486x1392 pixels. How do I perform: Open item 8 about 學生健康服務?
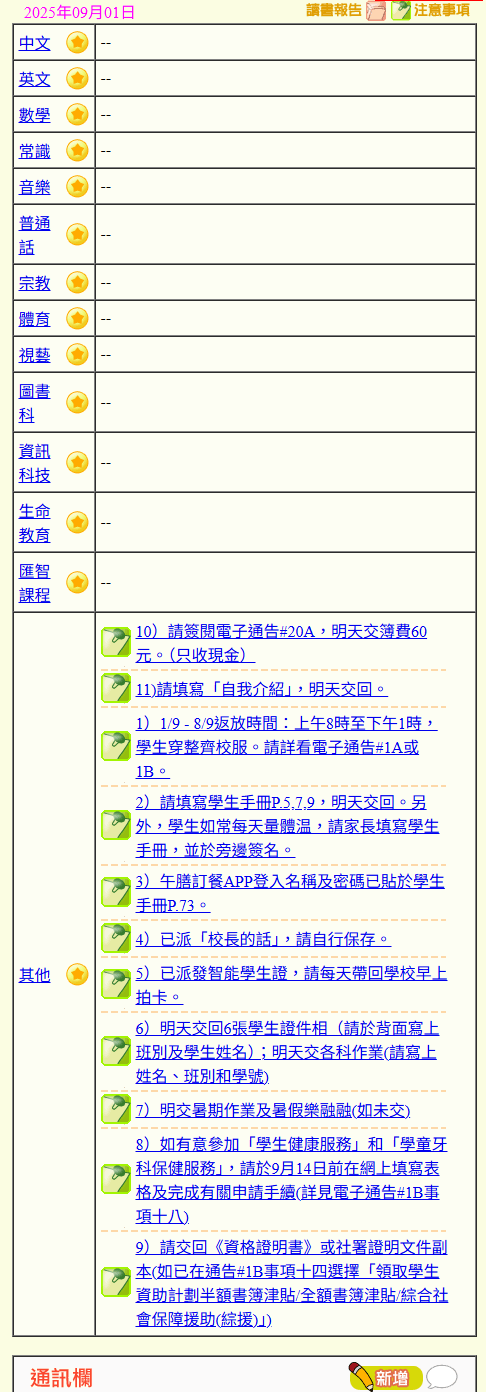tap(289, 1179)
